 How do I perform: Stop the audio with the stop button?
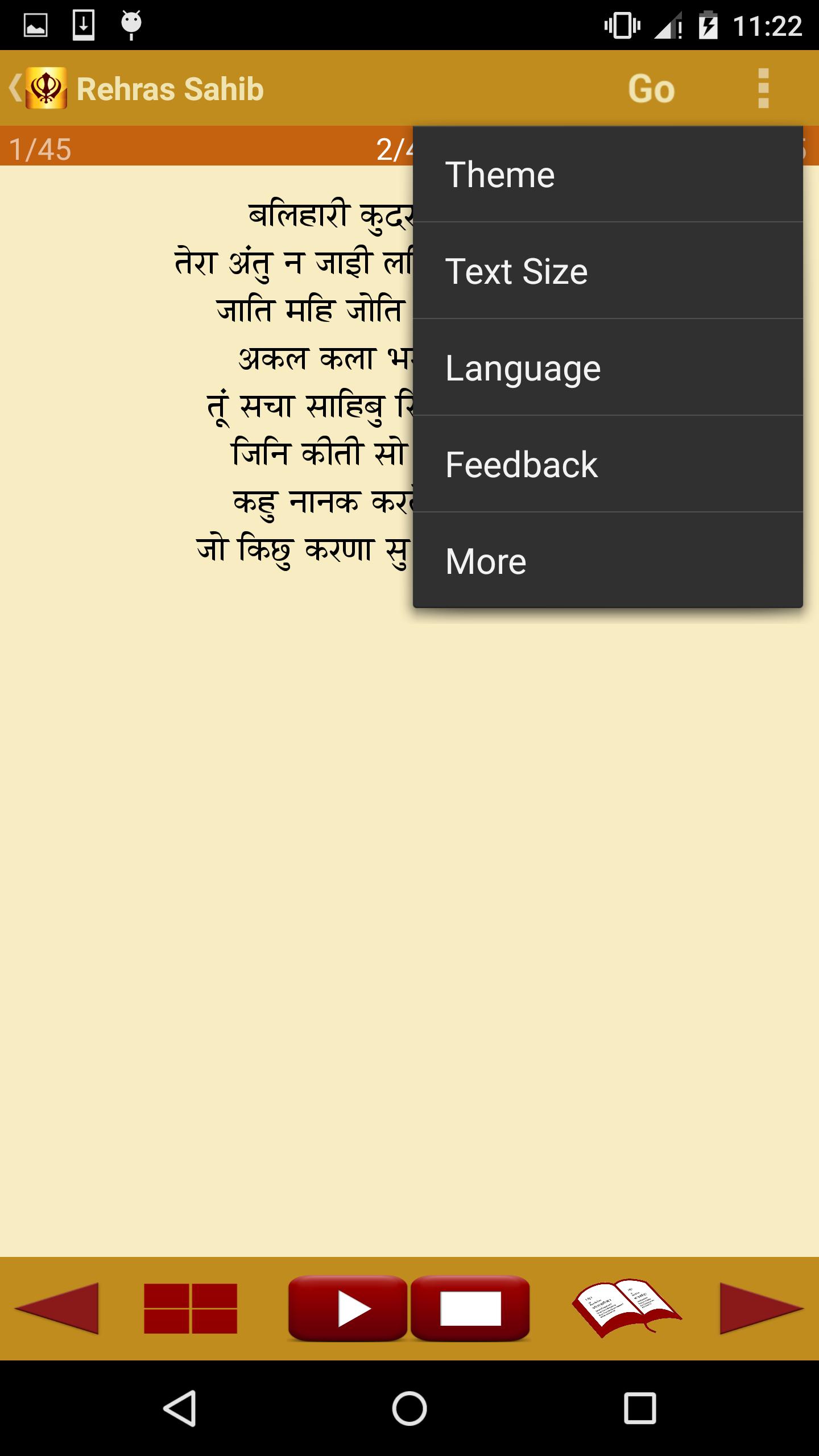pos(470,1308)
